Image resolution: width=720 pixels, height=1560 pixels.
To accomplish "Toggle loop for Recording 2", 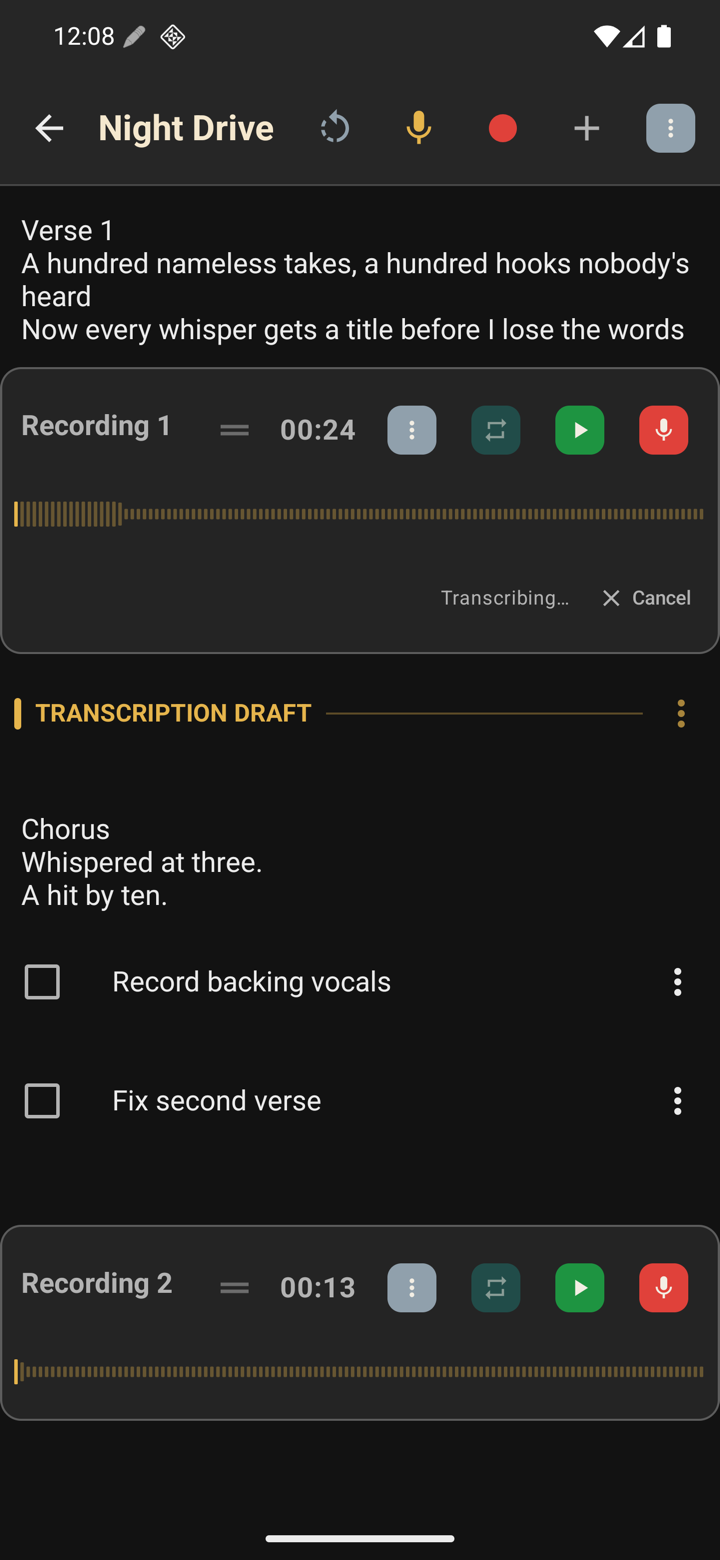I will 496,1287.
